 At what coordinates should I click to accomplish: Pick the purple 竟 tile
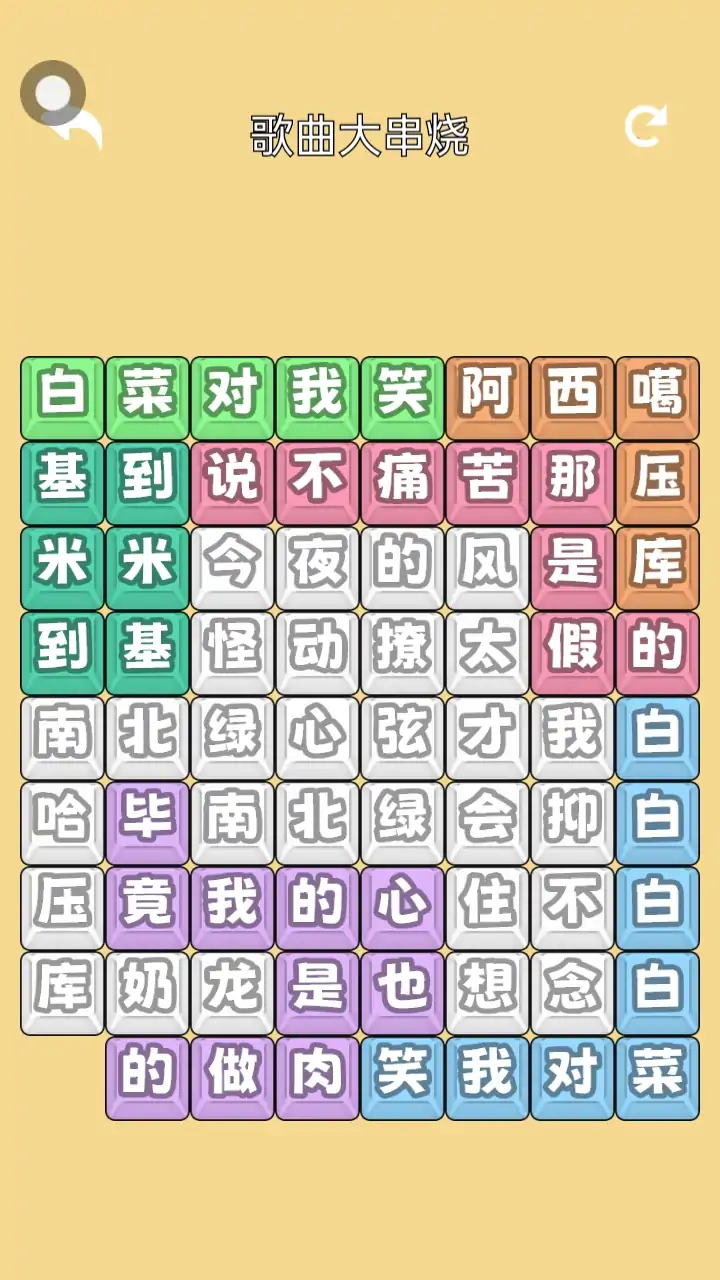147,906
